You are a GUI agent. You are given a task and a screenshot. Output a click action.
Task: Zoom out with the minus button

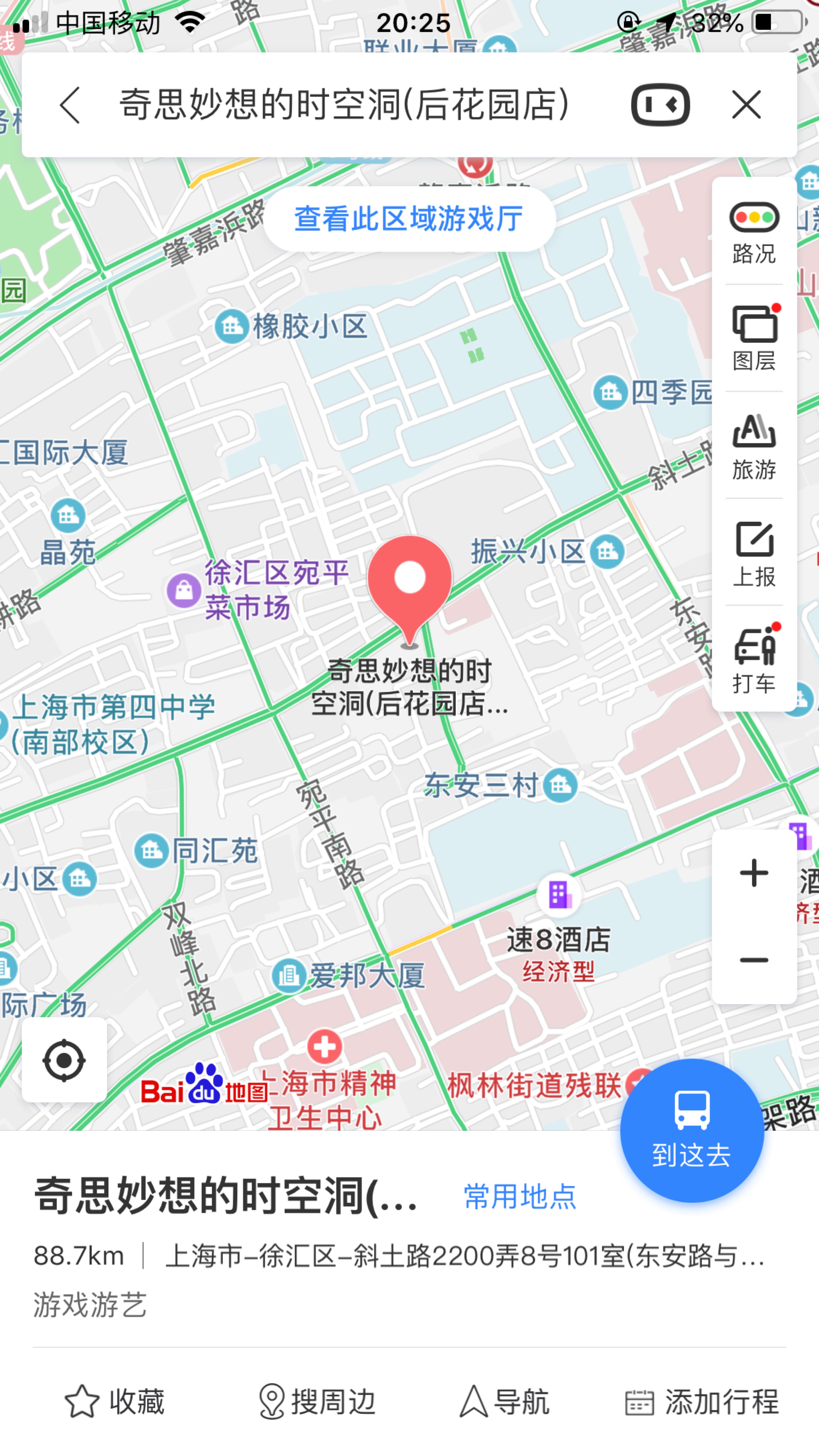(754, 960)
